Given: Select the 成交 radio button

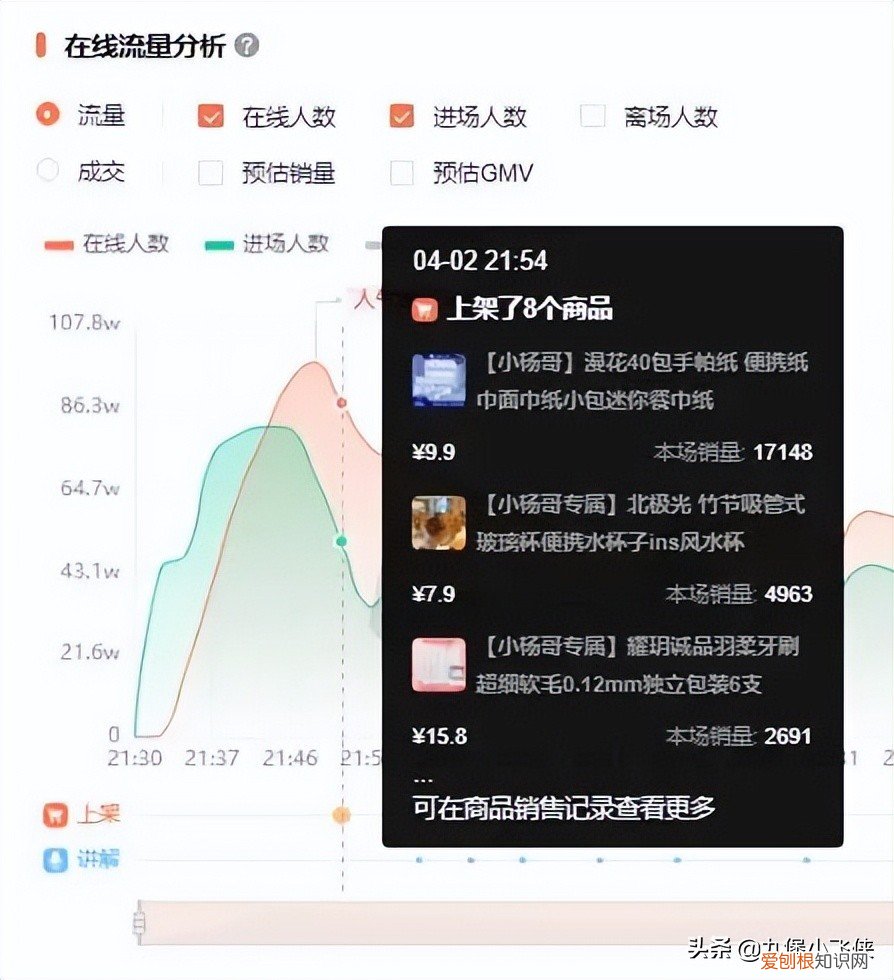Looking at the screenshot, I should point(45,172).
